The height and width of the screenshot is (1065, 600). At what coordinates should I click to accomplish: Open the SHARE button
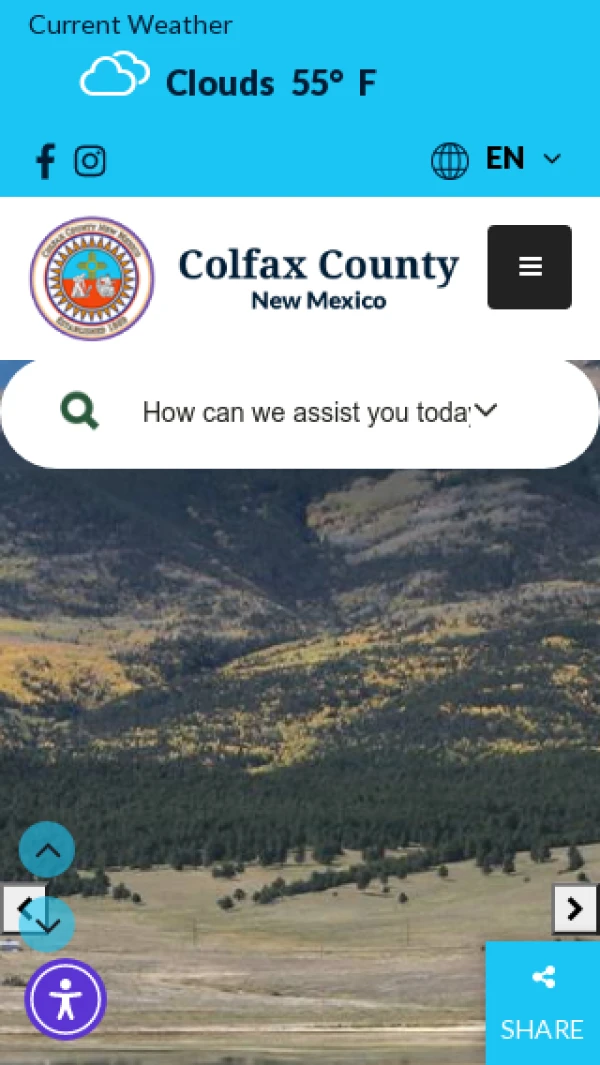click(542, 1003)
